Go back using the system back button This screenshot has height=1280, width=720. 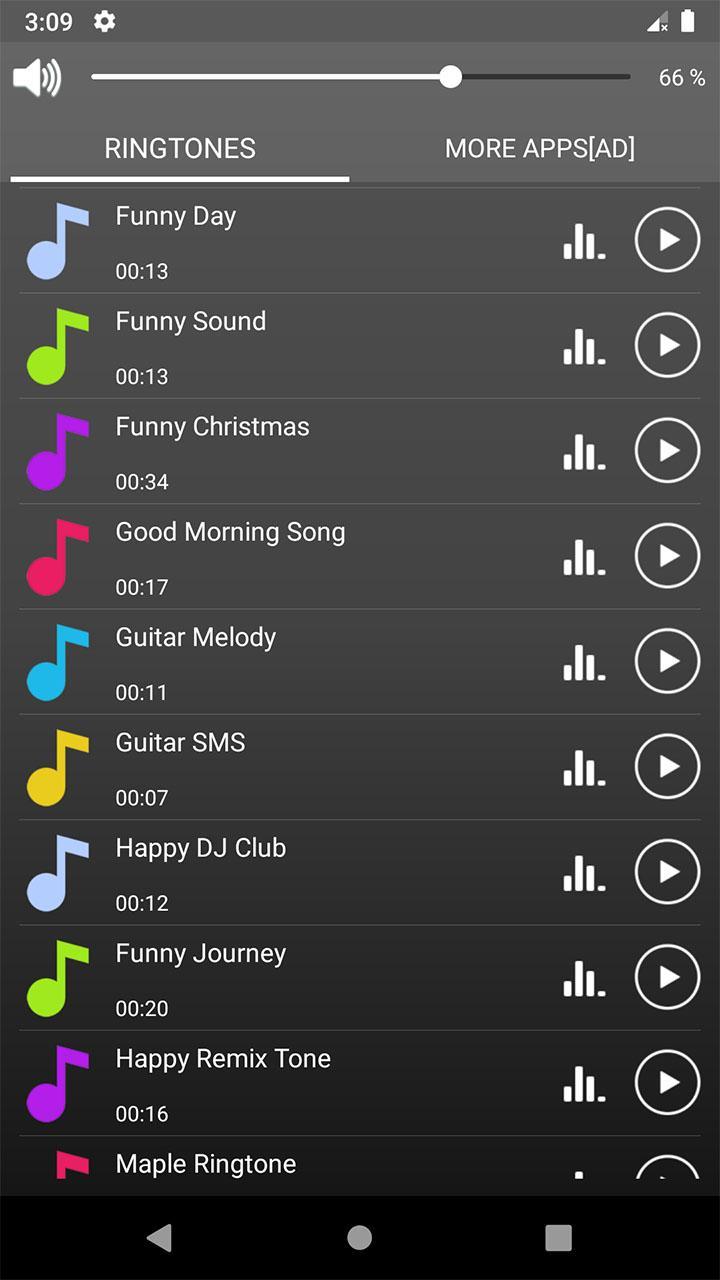[x=159, y=1238]
